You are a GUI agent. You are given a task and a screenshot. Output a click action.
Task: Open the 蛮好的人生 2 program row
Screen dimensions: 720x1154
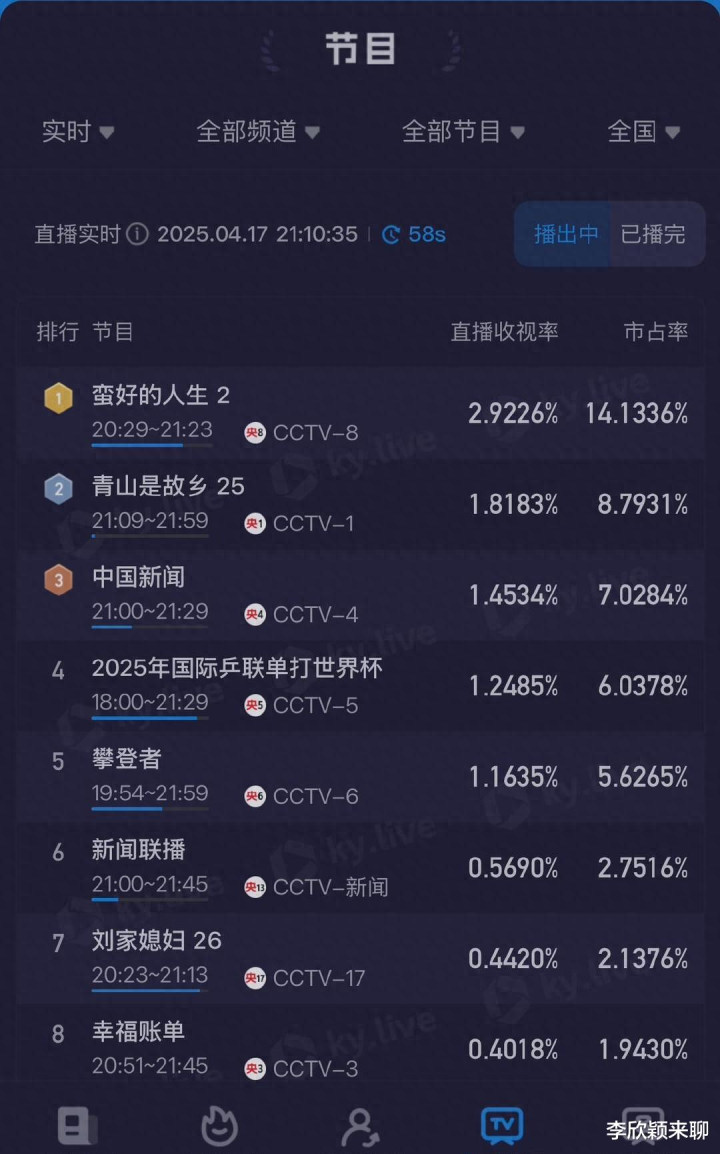(360, 414)
